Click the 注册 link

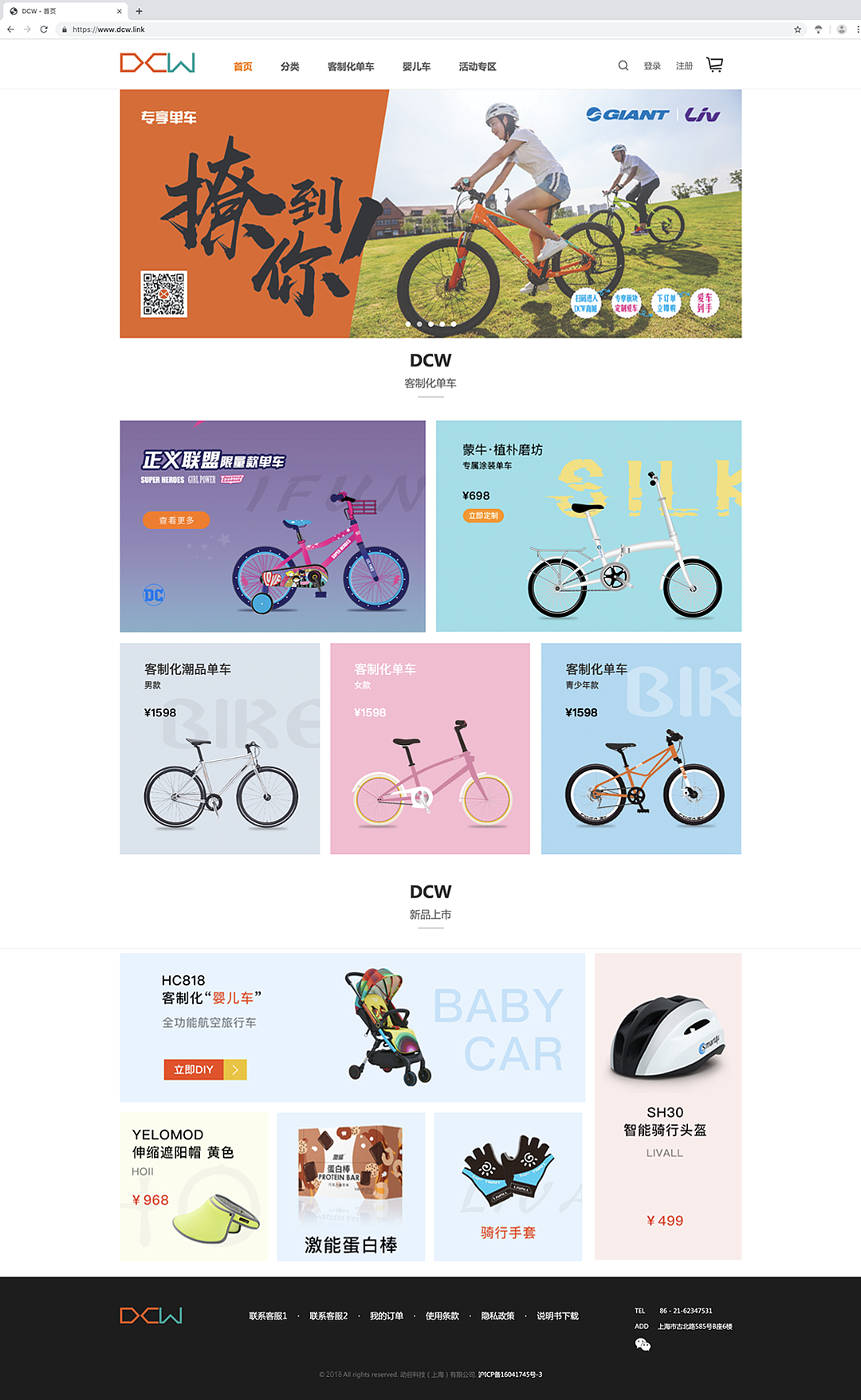683,65
